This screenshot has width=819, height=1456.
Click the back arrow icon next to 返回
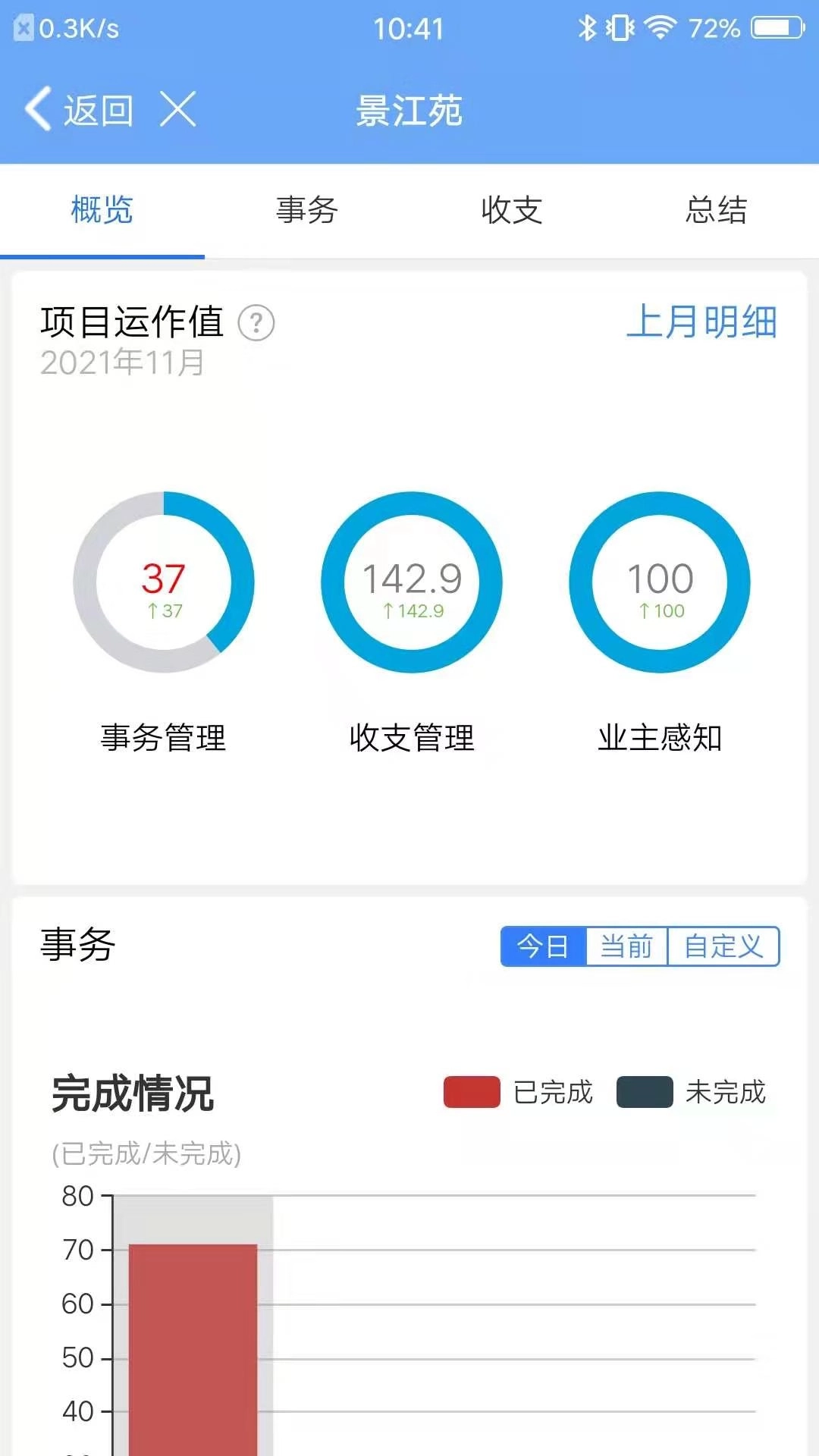tap(36, 110)
